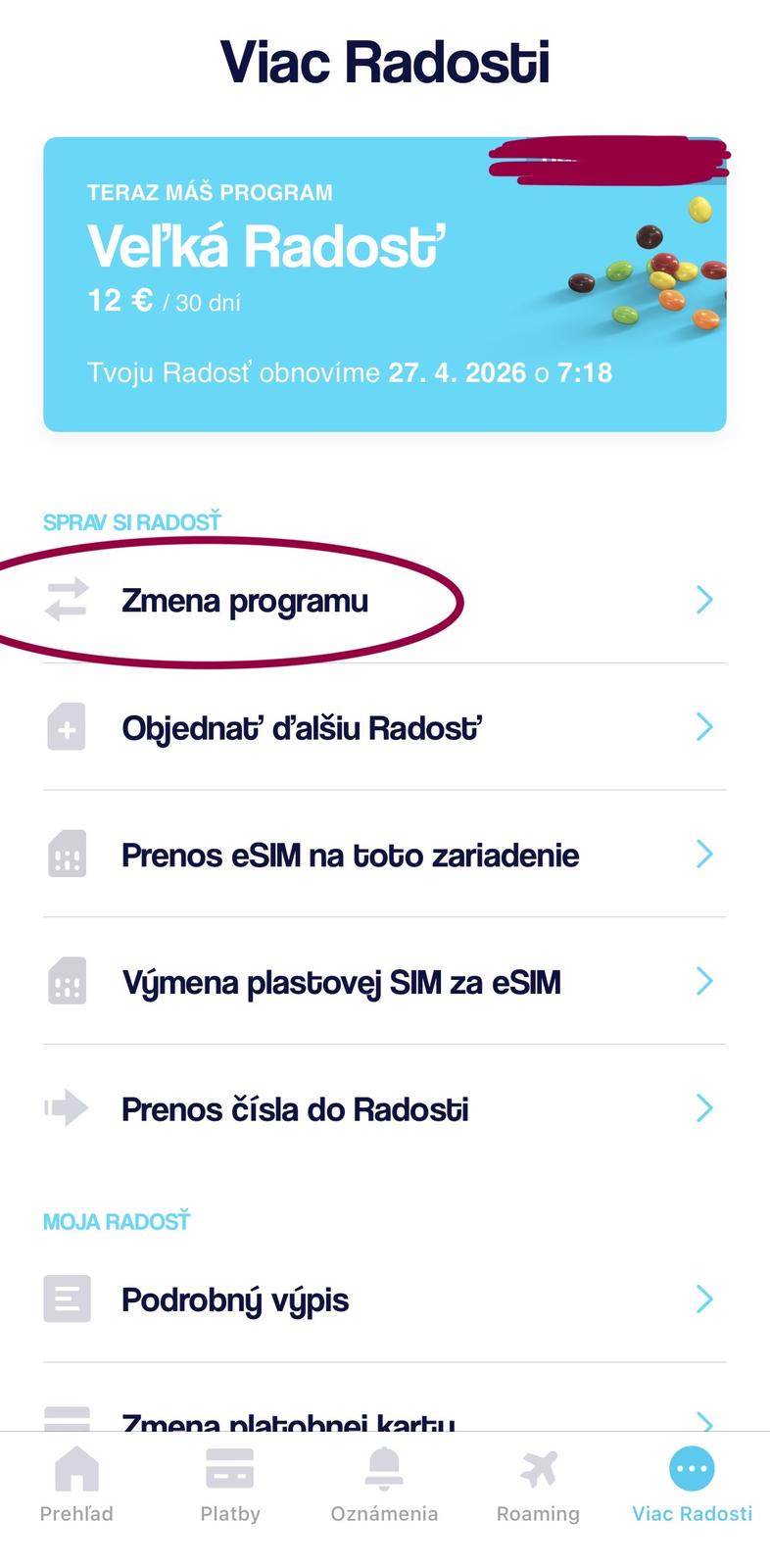
Task: Select Objednať ďalšiu Radosť
Action: coord(384,727)
